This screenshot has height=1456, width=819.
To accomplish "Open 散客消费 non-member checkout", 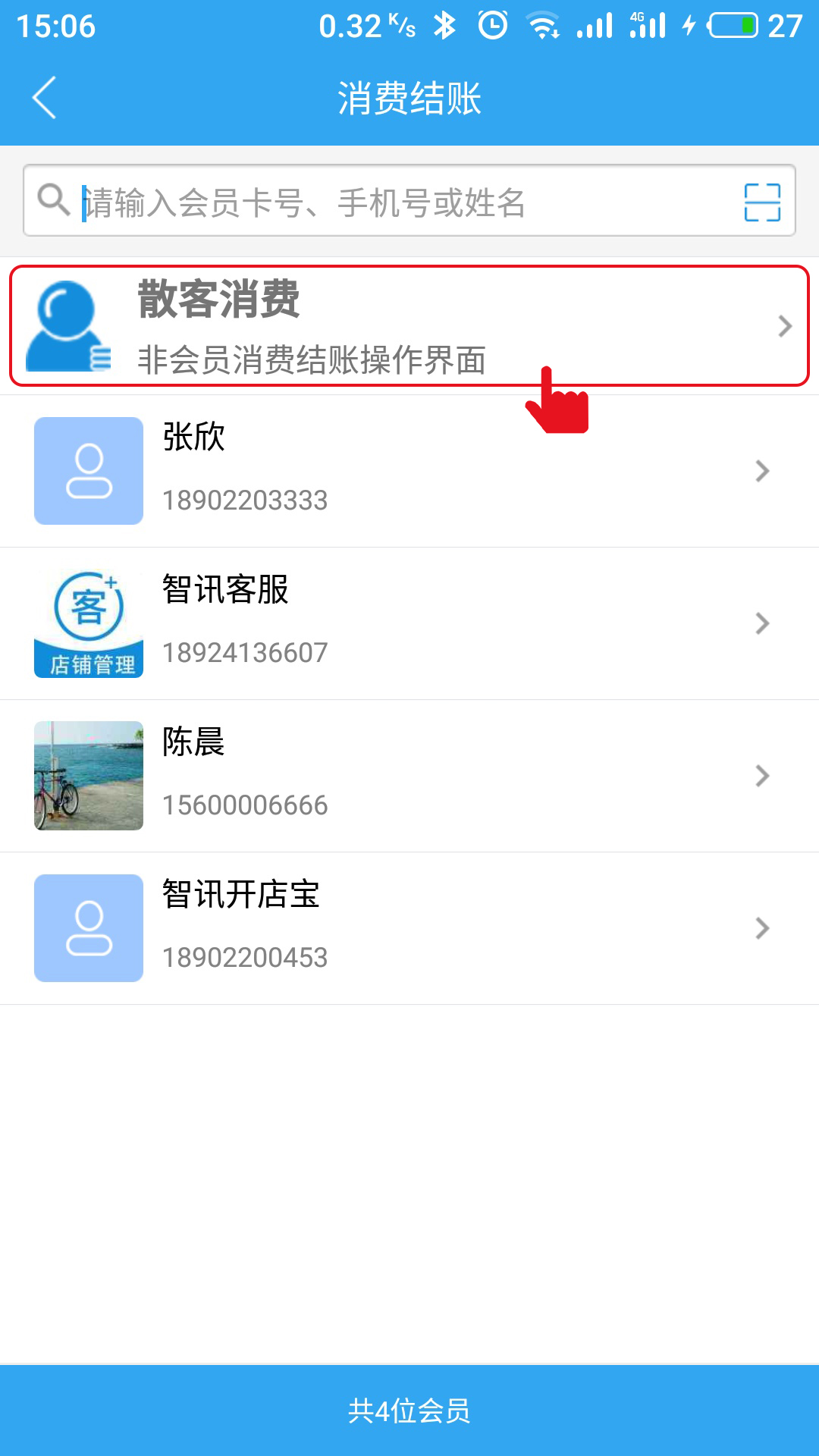I will 409,326.
